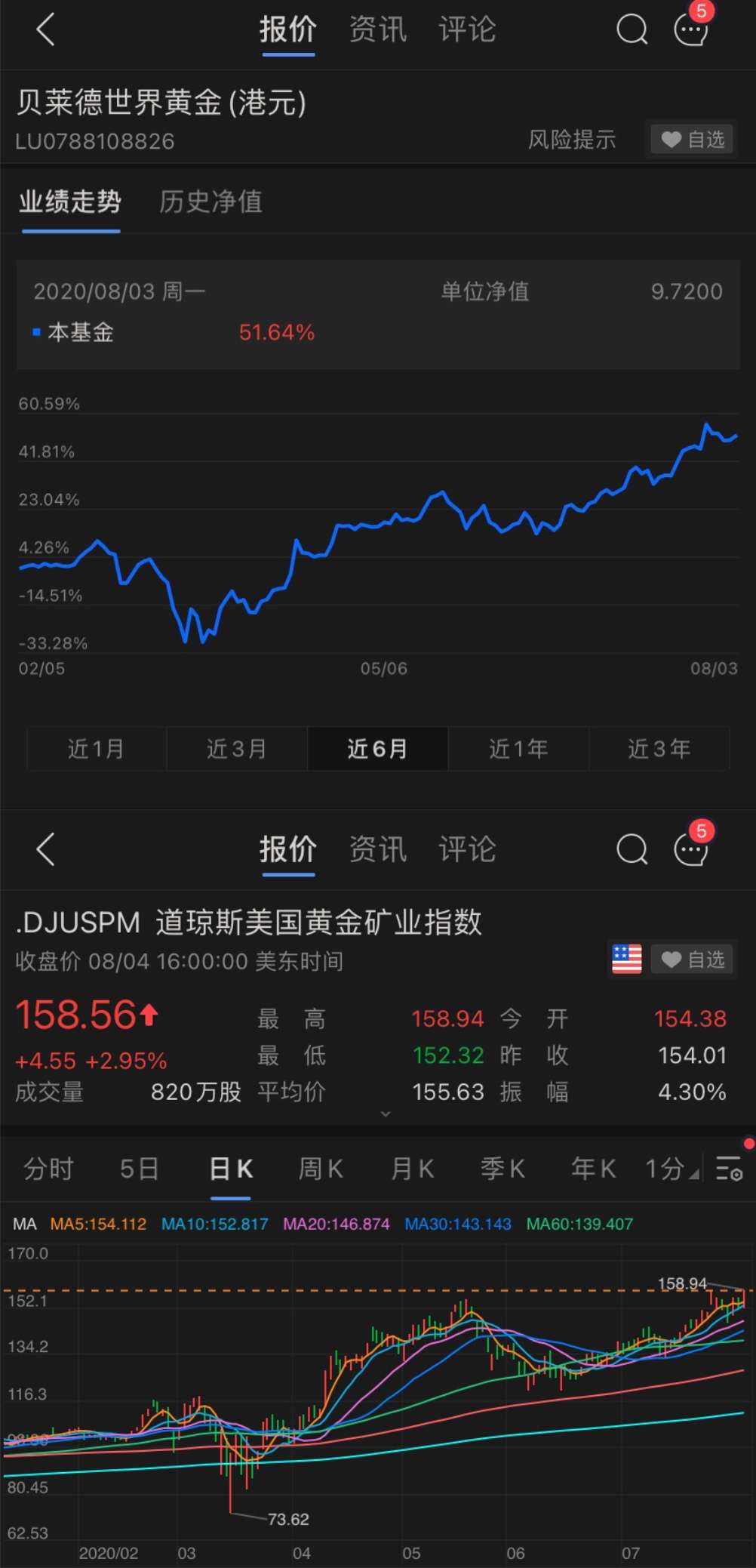Open the 1分 minute-interval dropdown
This screenshot has width=756, height=1568.
click(671, 1169)
